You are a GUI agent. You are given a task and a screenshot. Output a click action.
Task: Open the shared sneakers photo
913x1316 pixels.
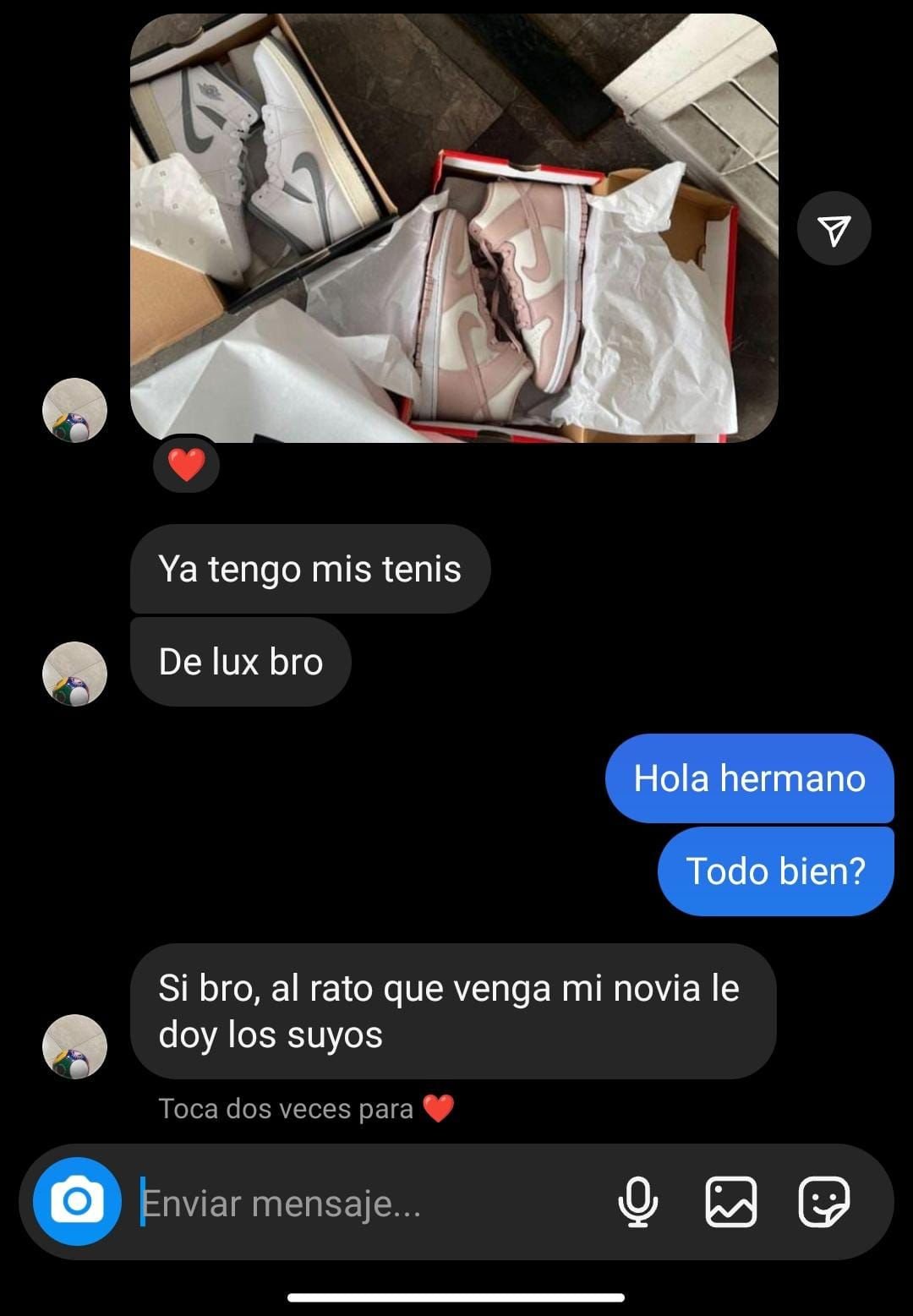(x=454, y=228)
